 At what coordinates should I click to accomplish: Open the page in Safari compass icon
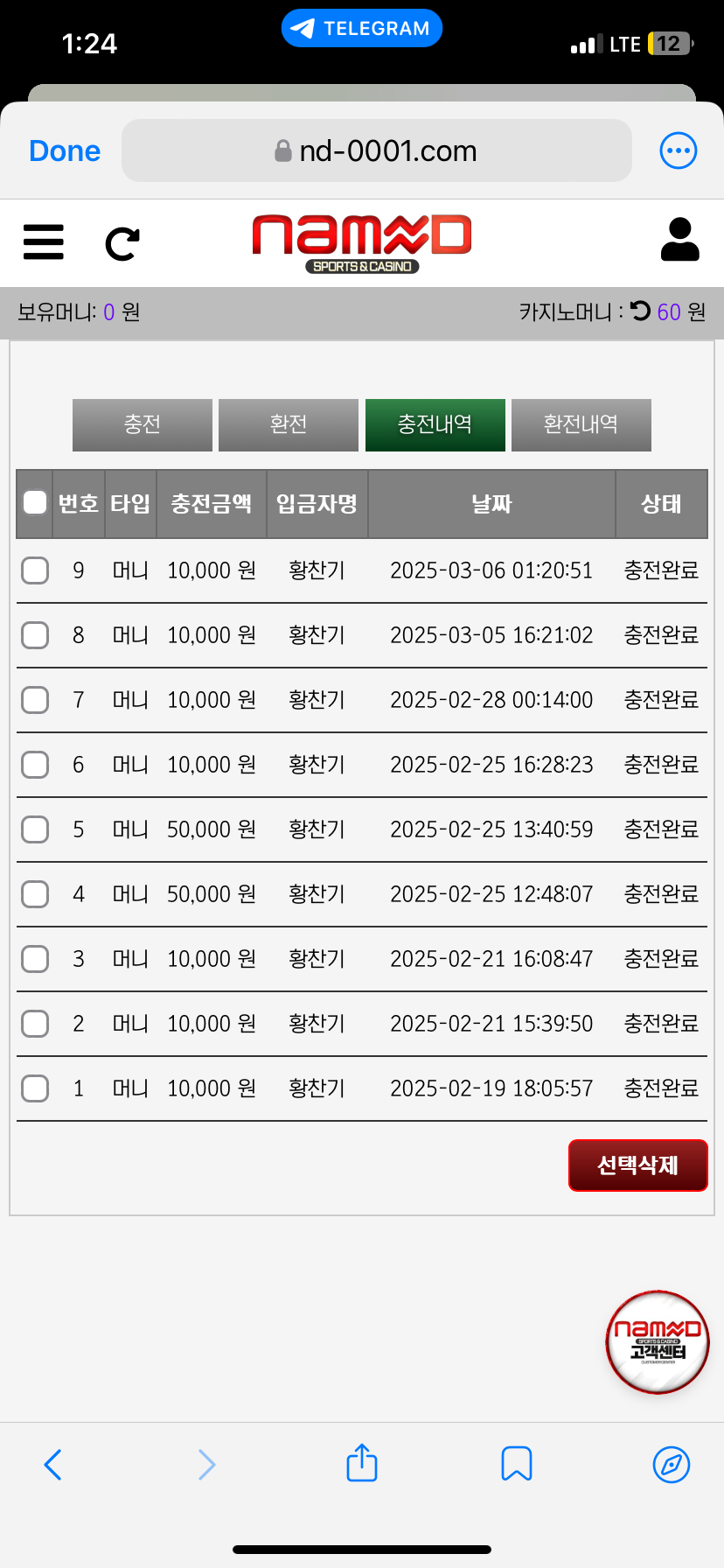coord(672,1464)
